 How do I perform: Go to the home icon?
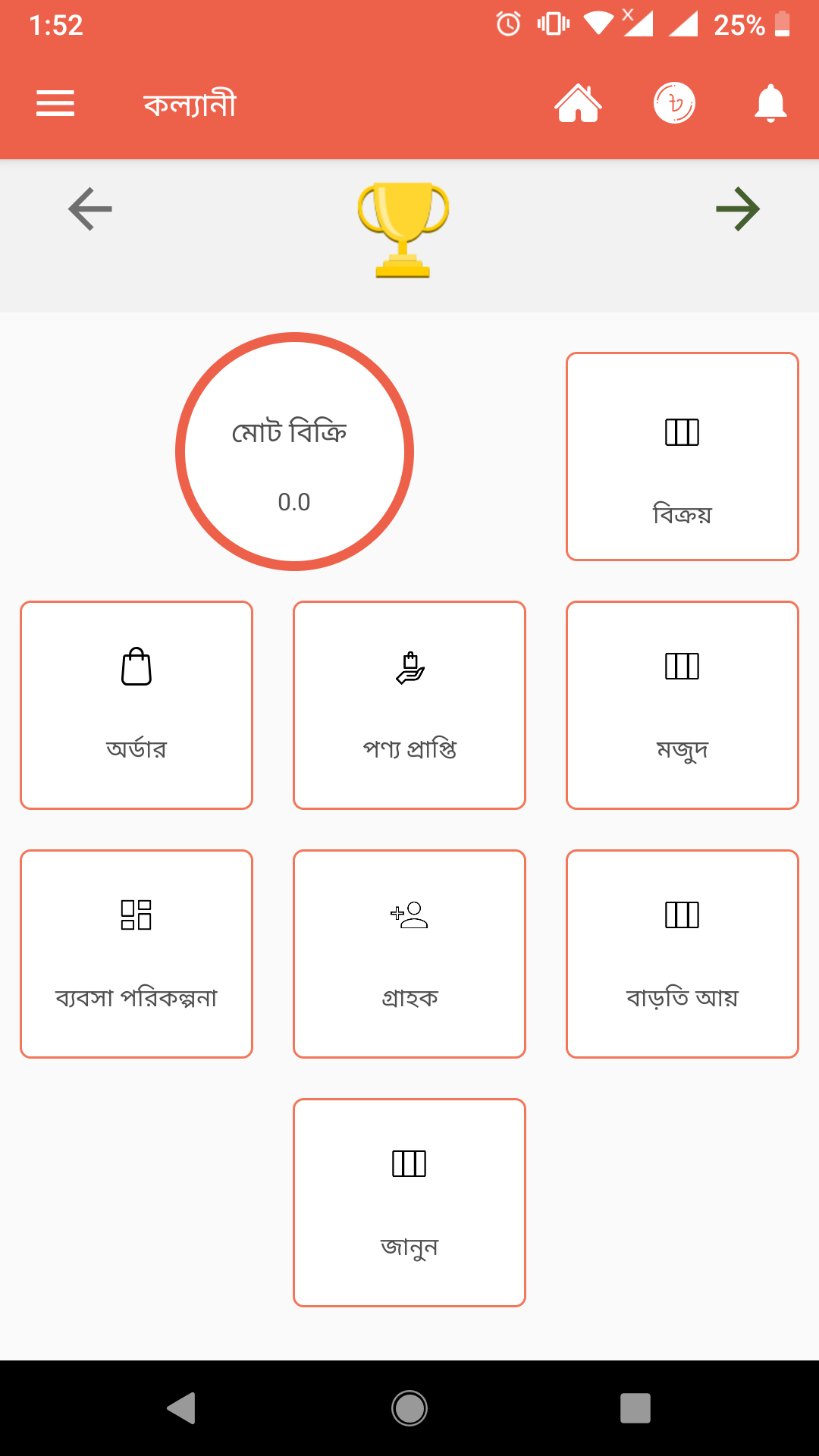pos(578,103)
